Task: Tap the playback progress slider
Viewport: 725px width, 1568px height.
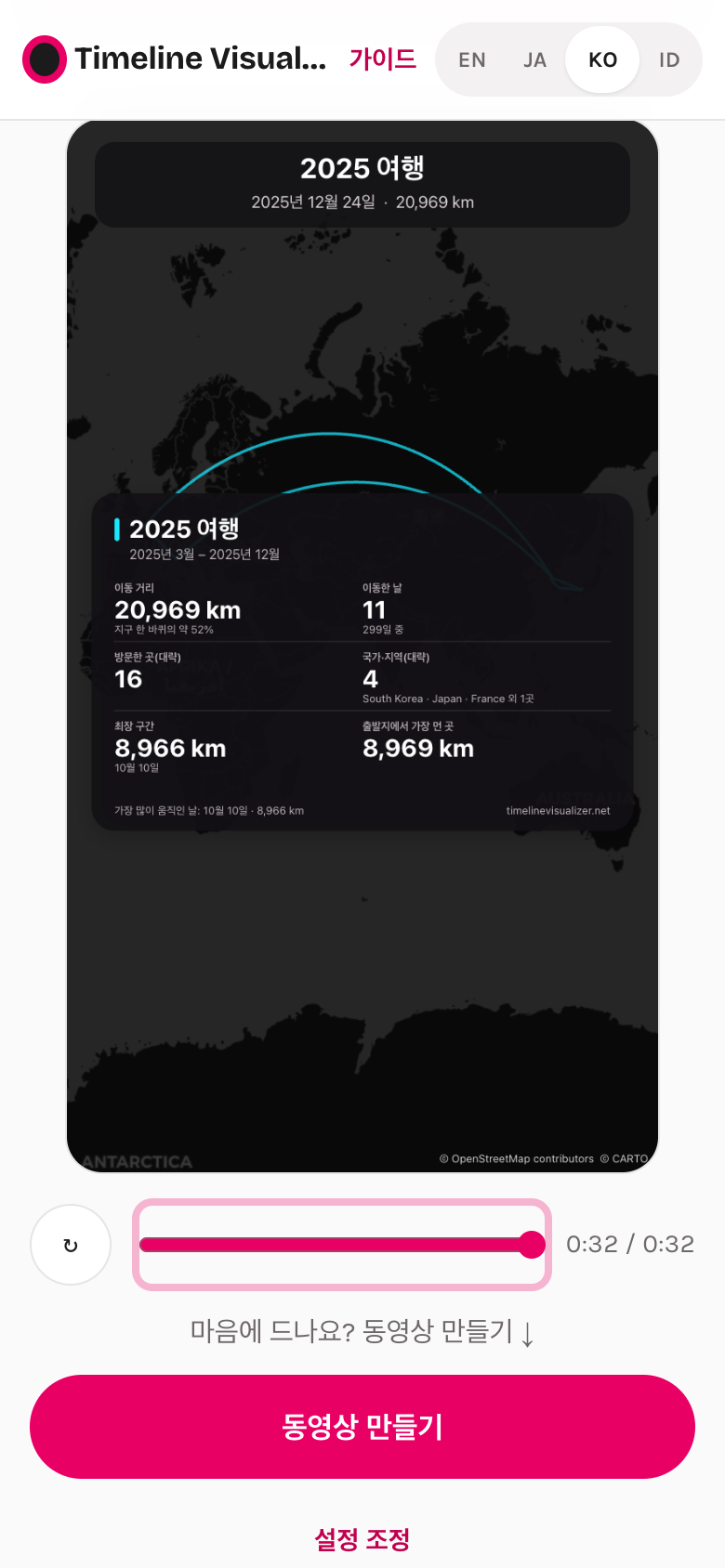Action: 342,1245
